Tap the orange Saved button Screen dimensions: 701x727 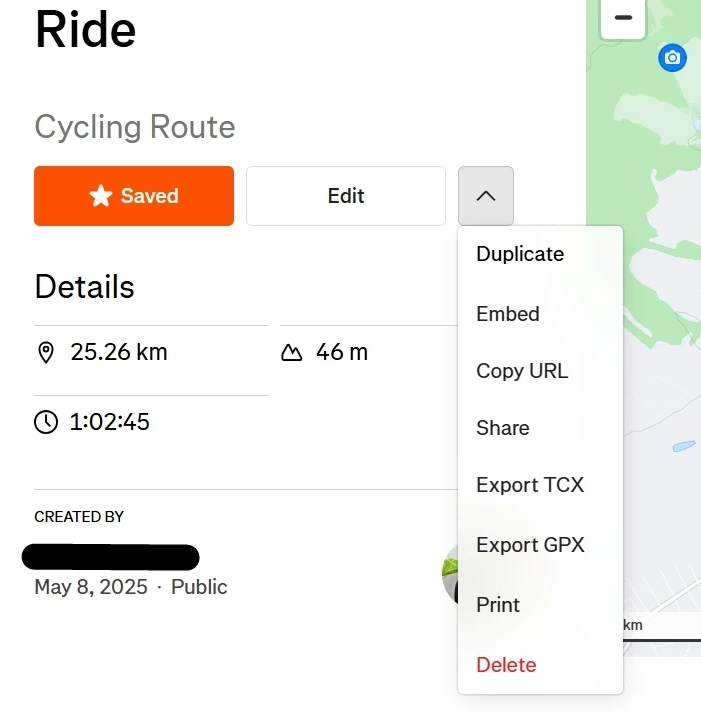click(134, 196)
